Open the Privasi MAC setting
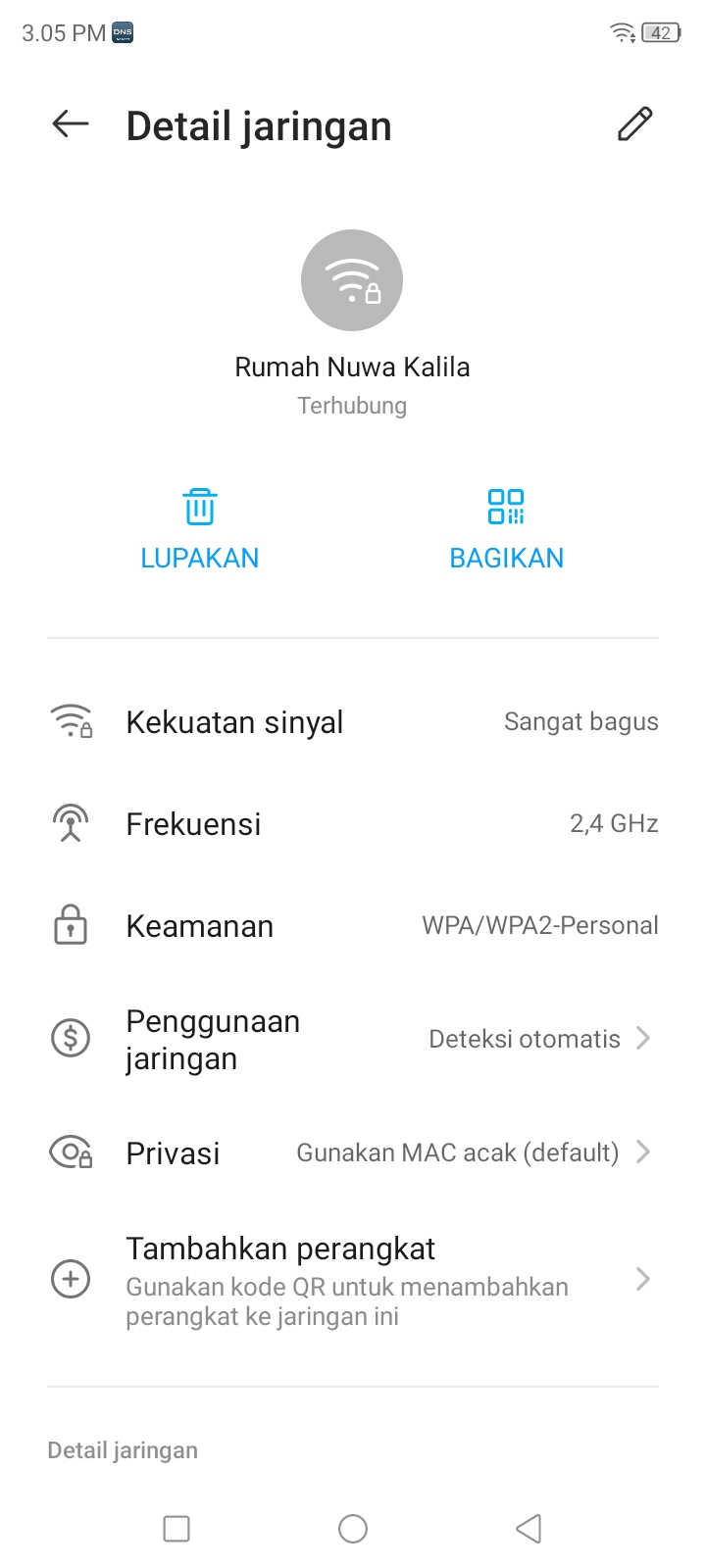 point(353,1152)
